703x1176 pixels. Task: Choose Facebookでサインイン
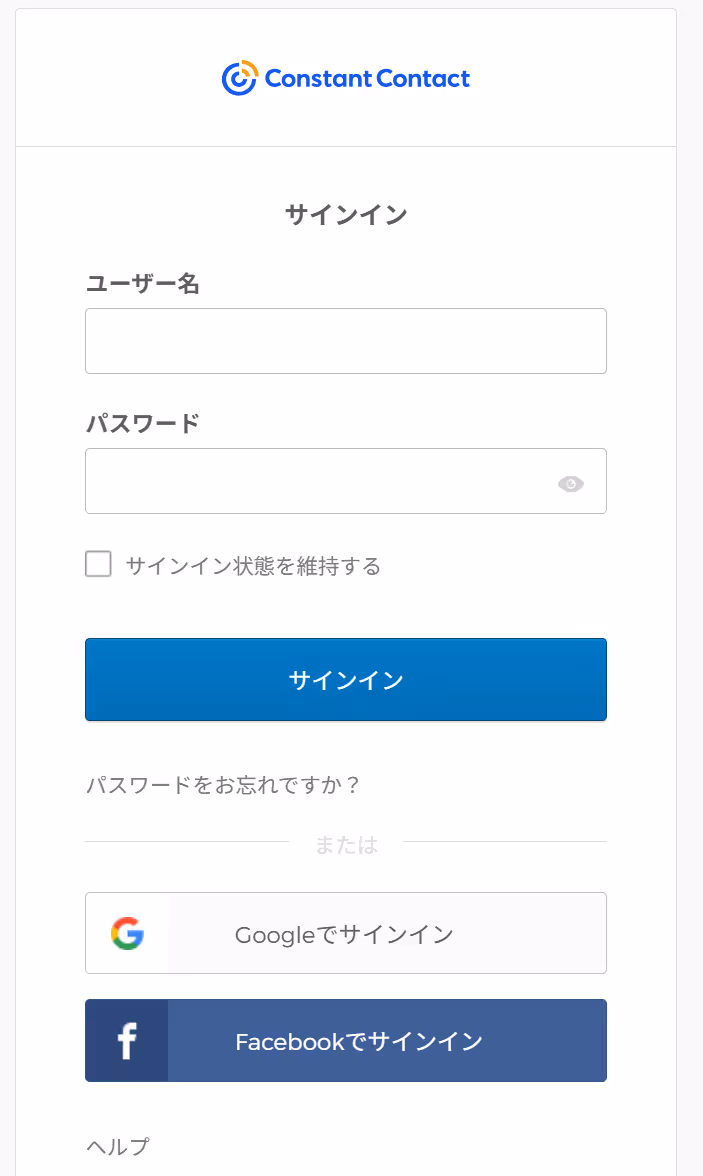pyautogui.click(x=345, y=1041)
